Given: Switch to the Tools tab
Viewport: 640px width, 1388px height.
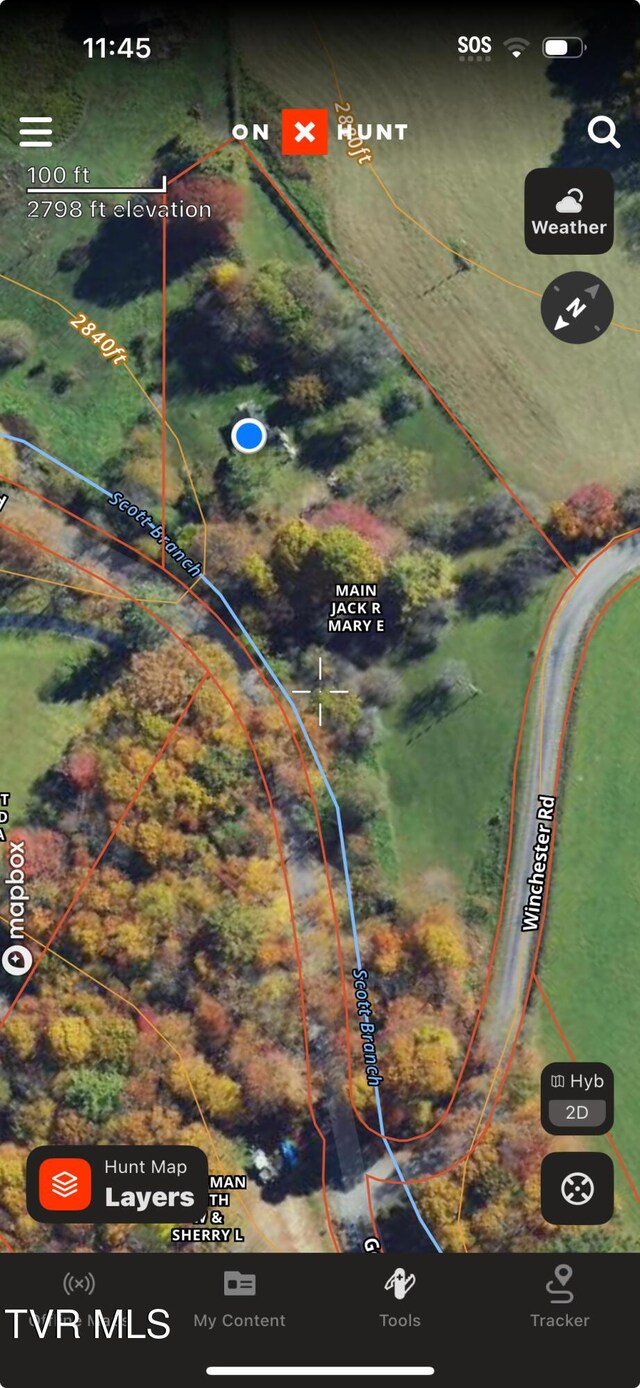Looking at the screenshot, I should click(x=399, y=1299).
